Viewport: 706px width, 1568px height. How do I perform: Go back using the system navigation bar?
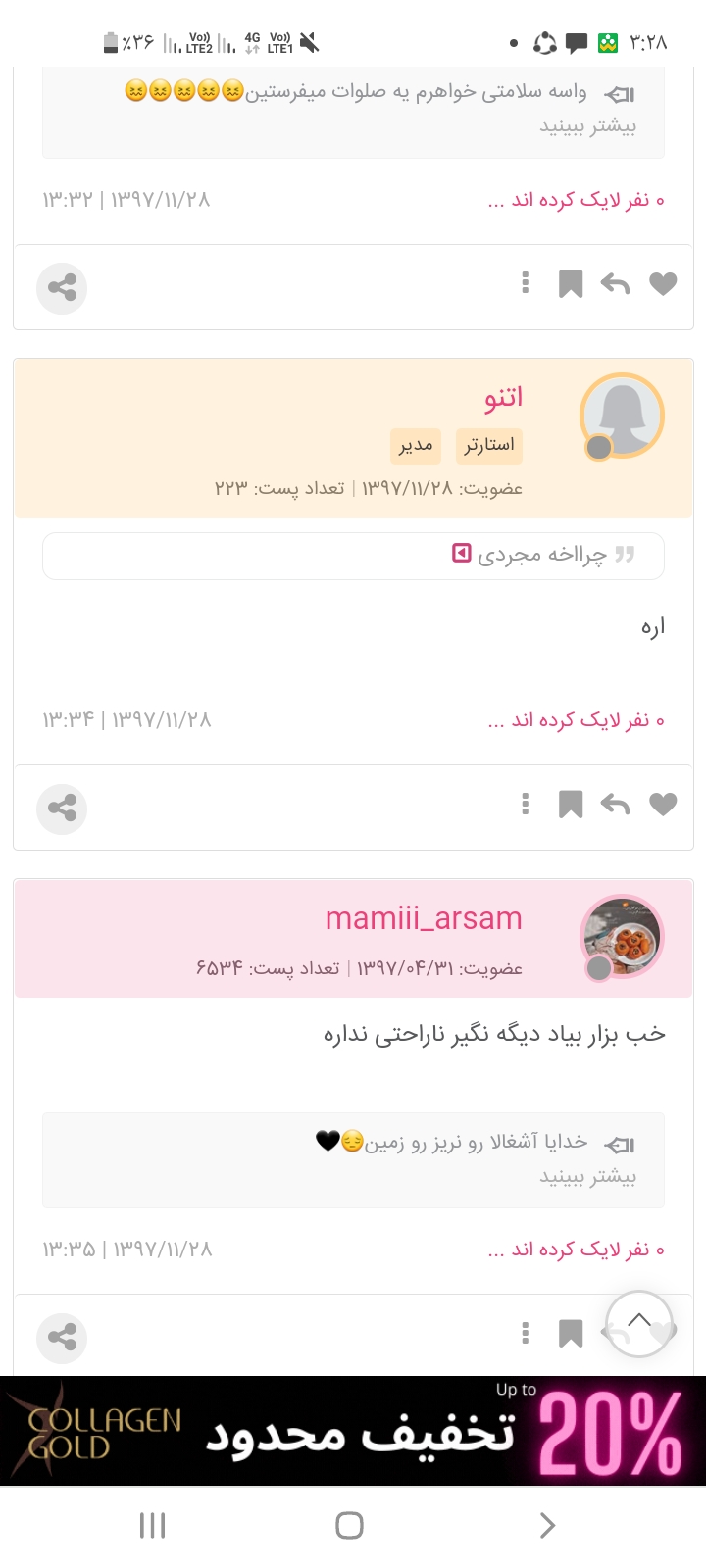[547, 1525]
